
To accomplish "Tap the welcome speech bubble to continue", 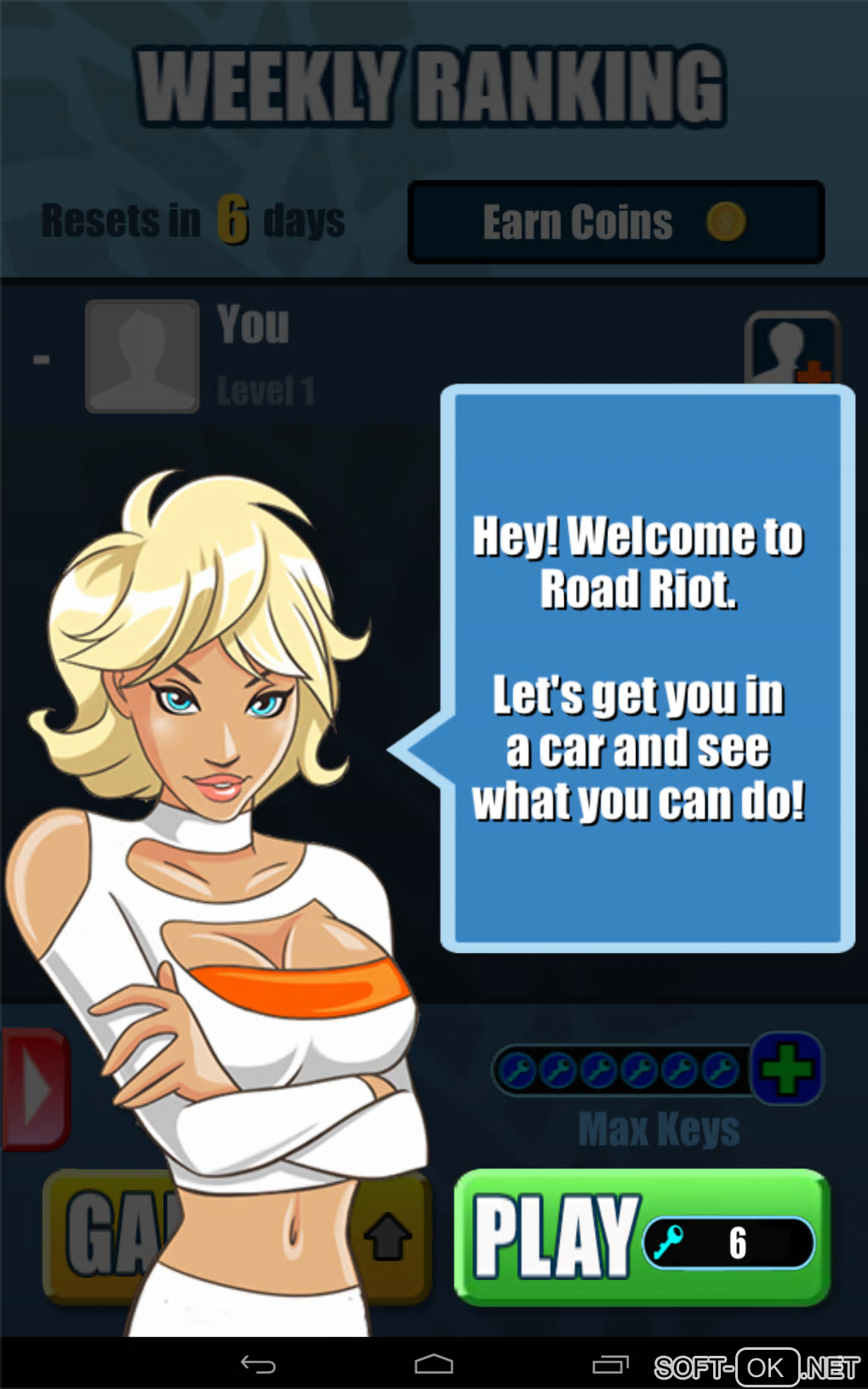I will 647,668.
